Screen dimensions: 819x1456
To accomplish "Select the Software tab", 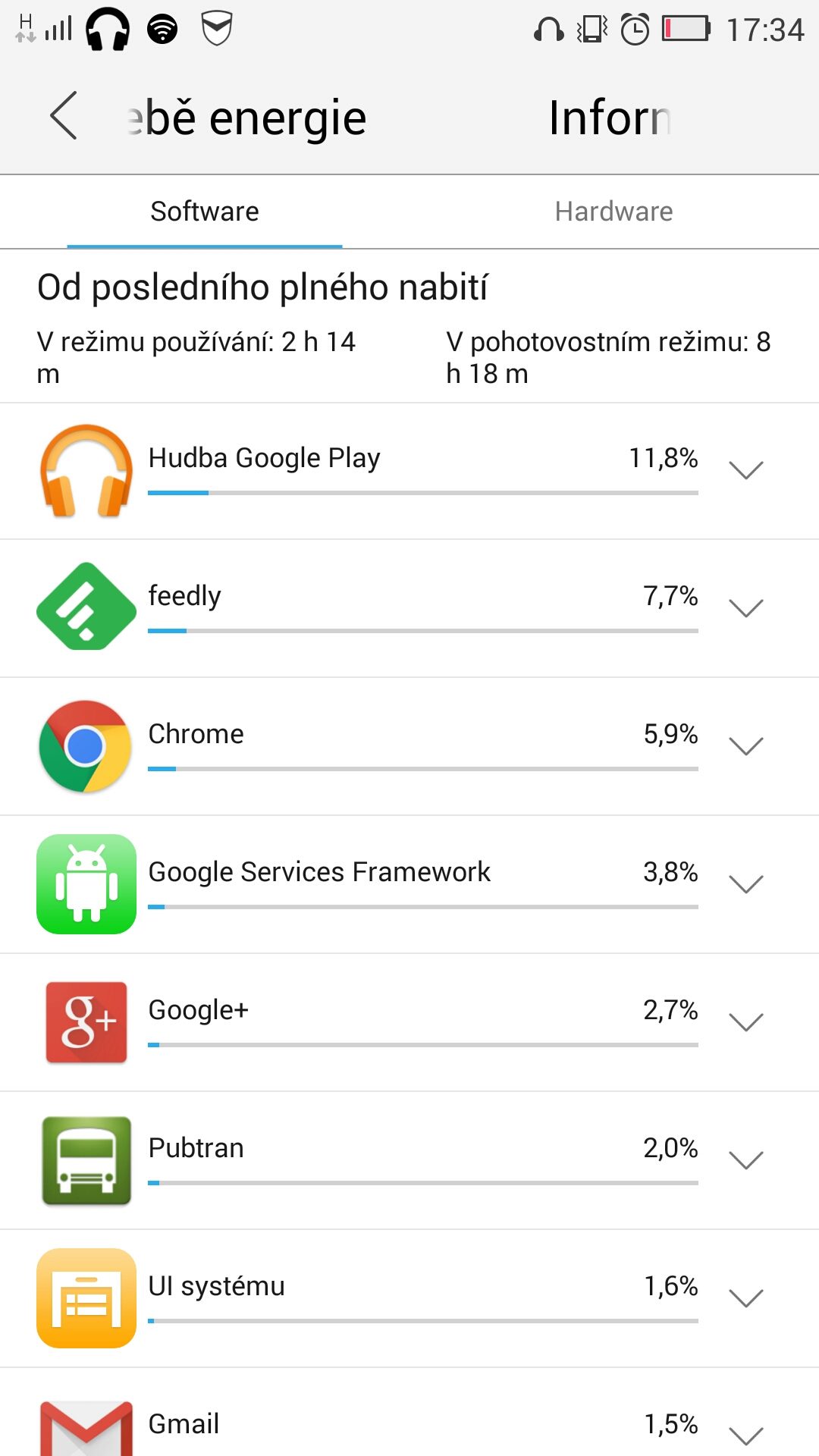I will tap(205, 212).
